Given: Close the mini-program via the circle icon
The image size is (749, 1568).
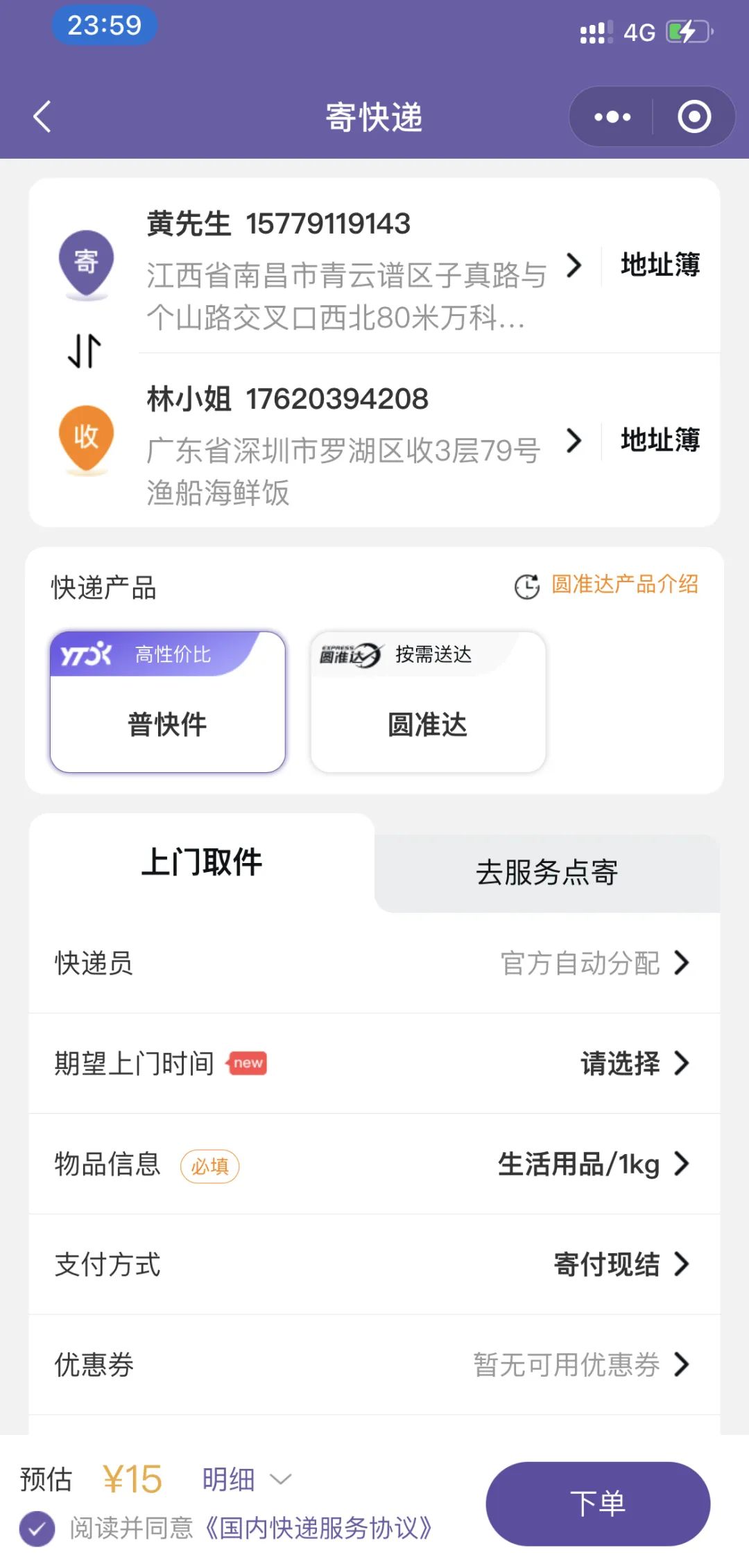Looking at the screenshot, I should click(x=694, y=116).
